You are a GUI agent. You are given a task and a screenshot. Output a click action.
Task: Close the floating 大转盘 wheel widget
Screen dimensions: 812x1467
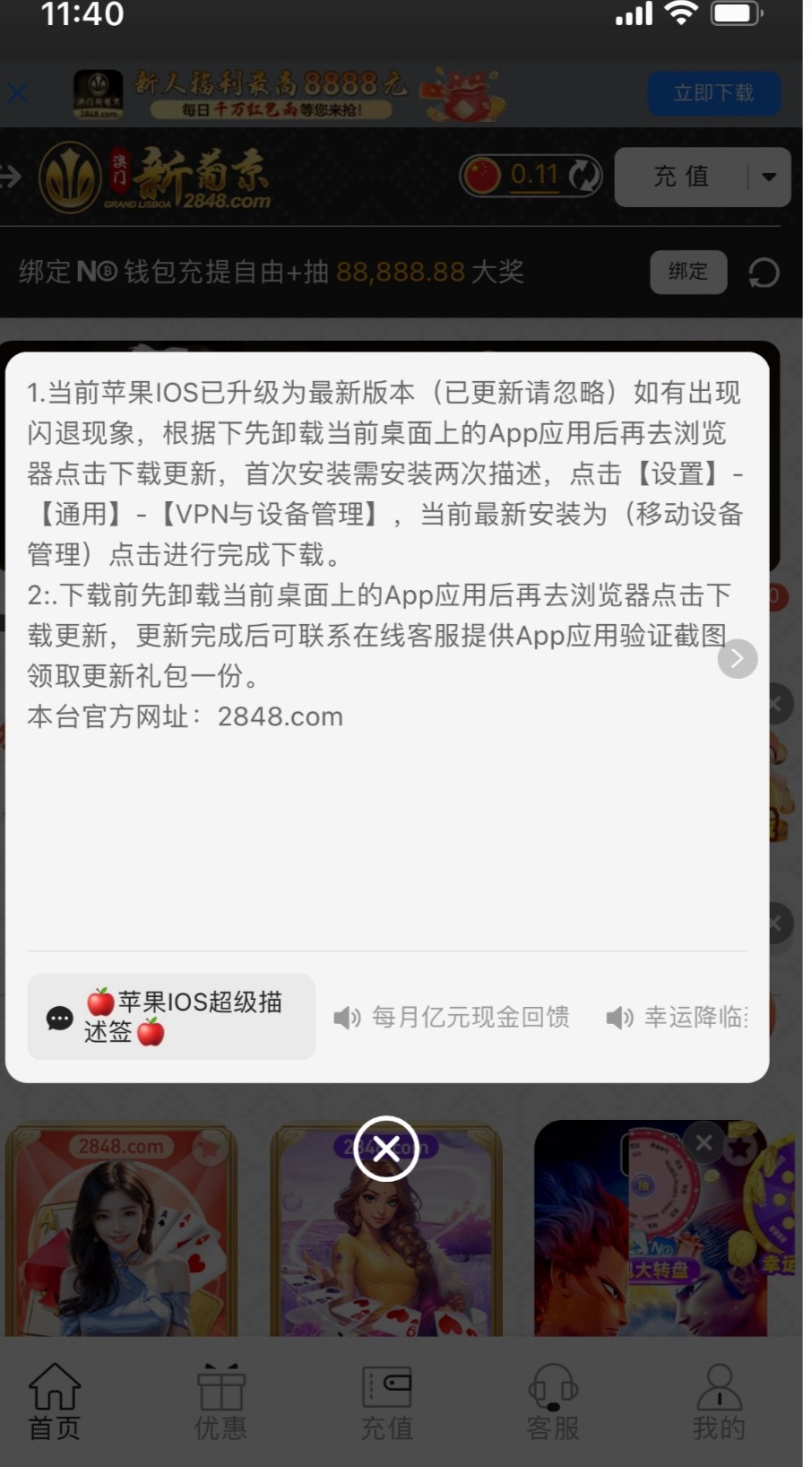(x=704, y=1143)
